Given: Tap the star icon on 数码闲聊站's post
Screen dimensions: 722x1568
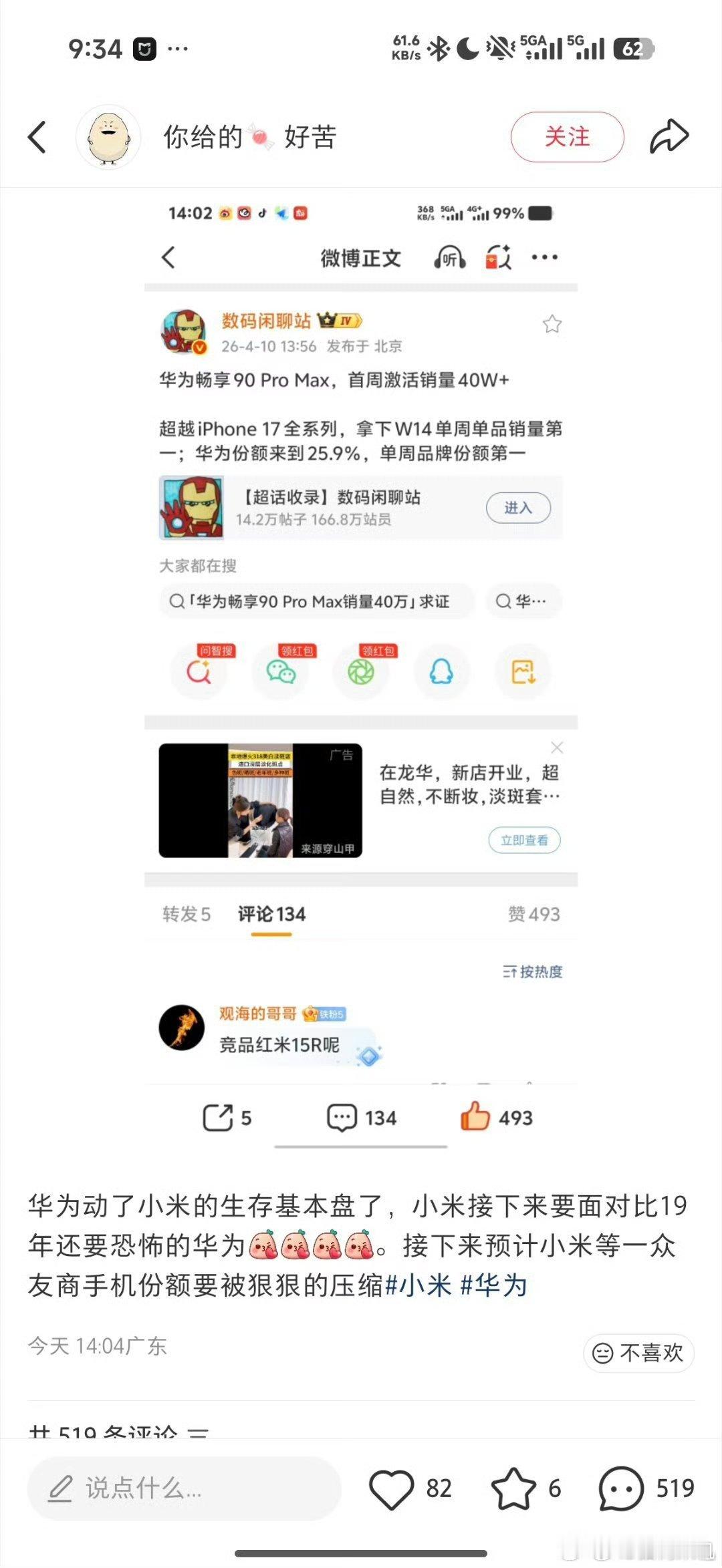Looking at the screenshot, I should (552, 324).
